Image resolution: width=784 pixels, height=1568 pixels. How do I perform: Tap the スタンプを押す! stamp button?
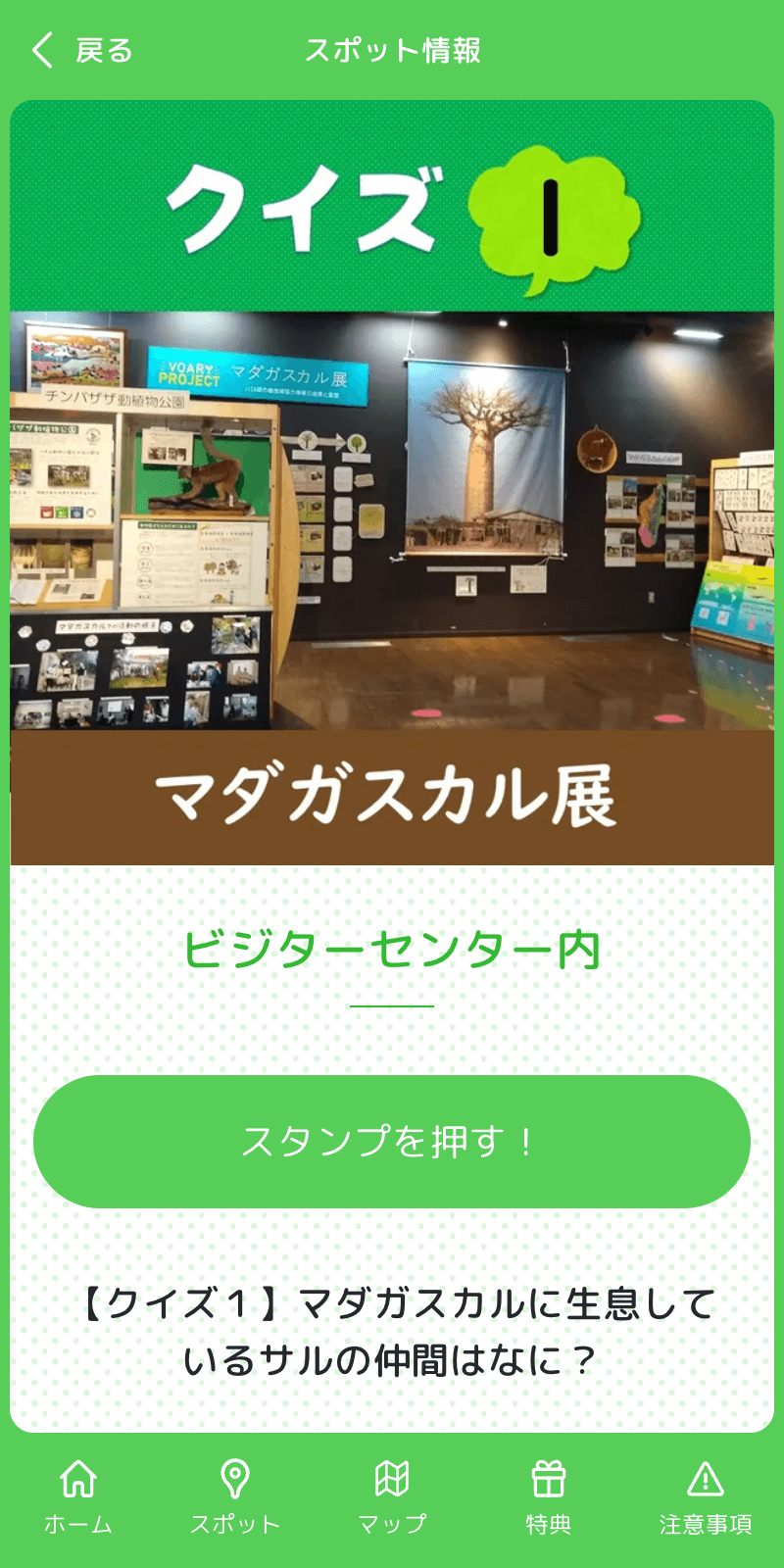click(392, 1142)
